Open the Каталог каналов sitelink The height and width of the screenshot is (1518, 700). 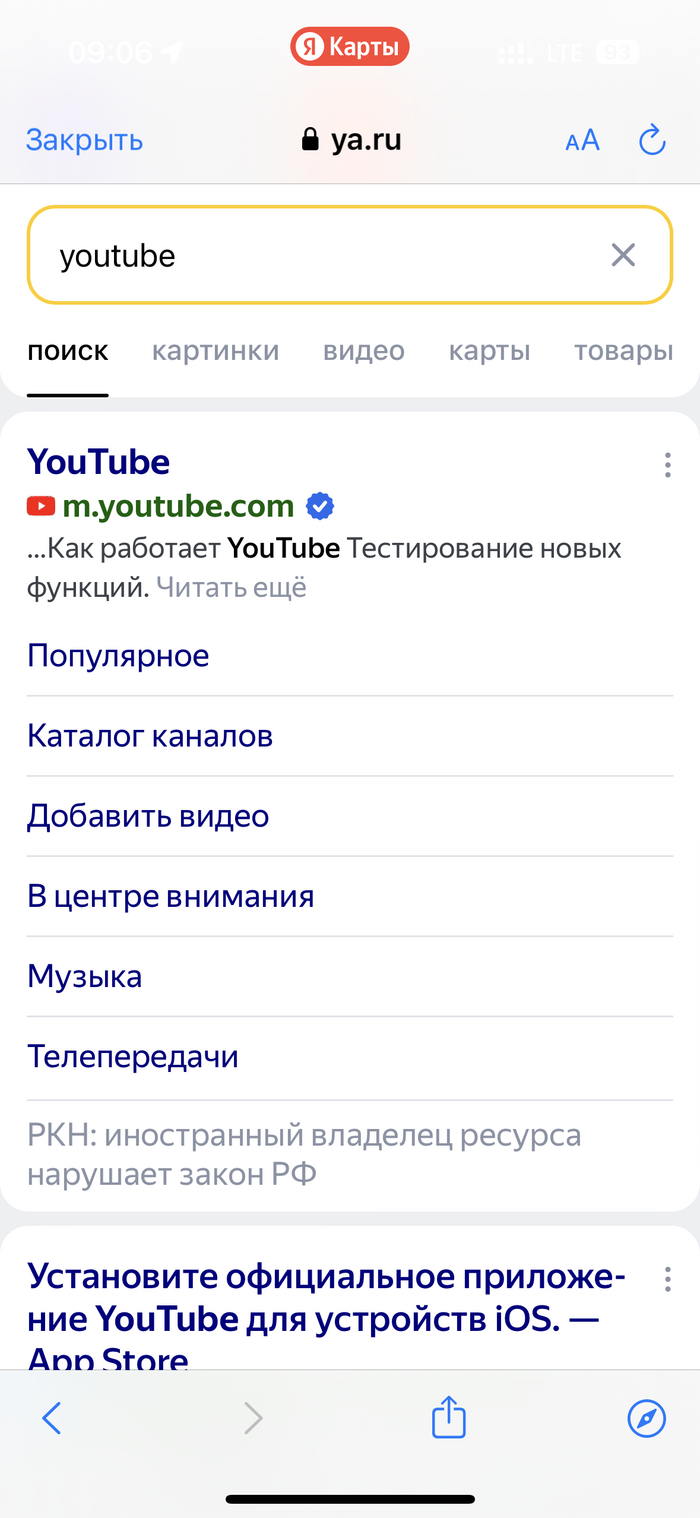150,737
